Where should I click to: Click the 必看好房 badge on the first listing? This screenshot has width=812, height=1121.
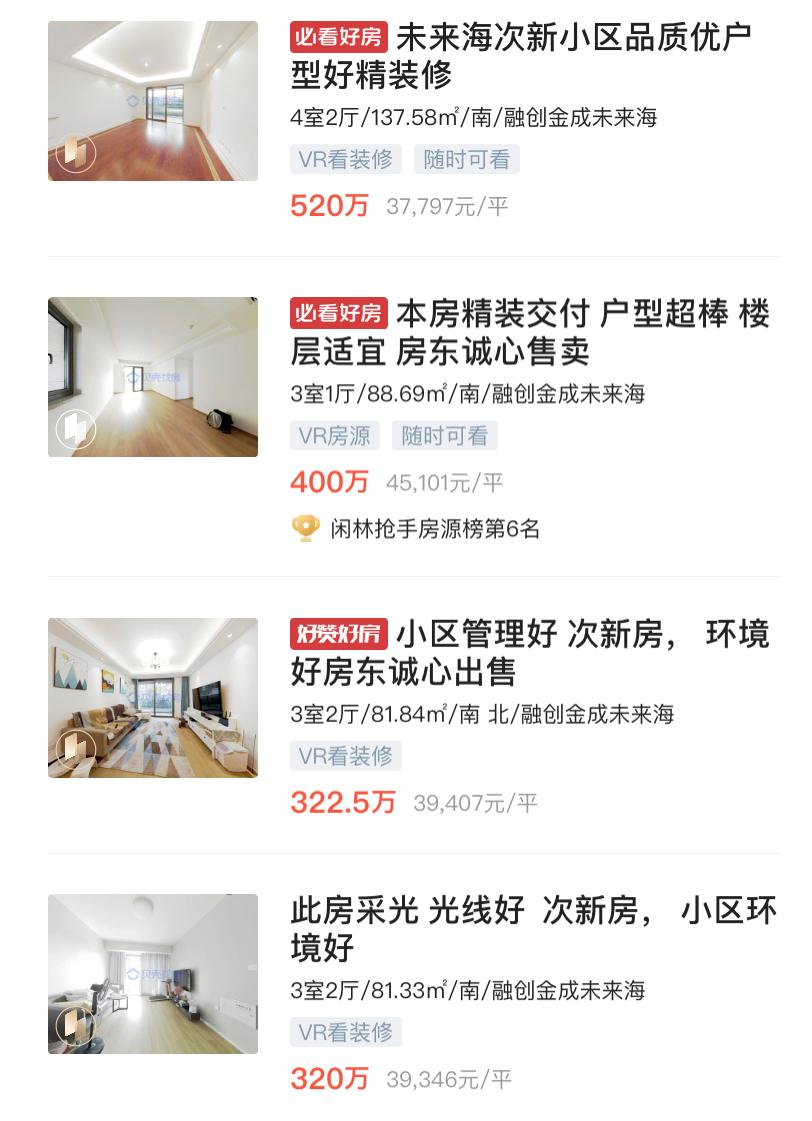338,37
